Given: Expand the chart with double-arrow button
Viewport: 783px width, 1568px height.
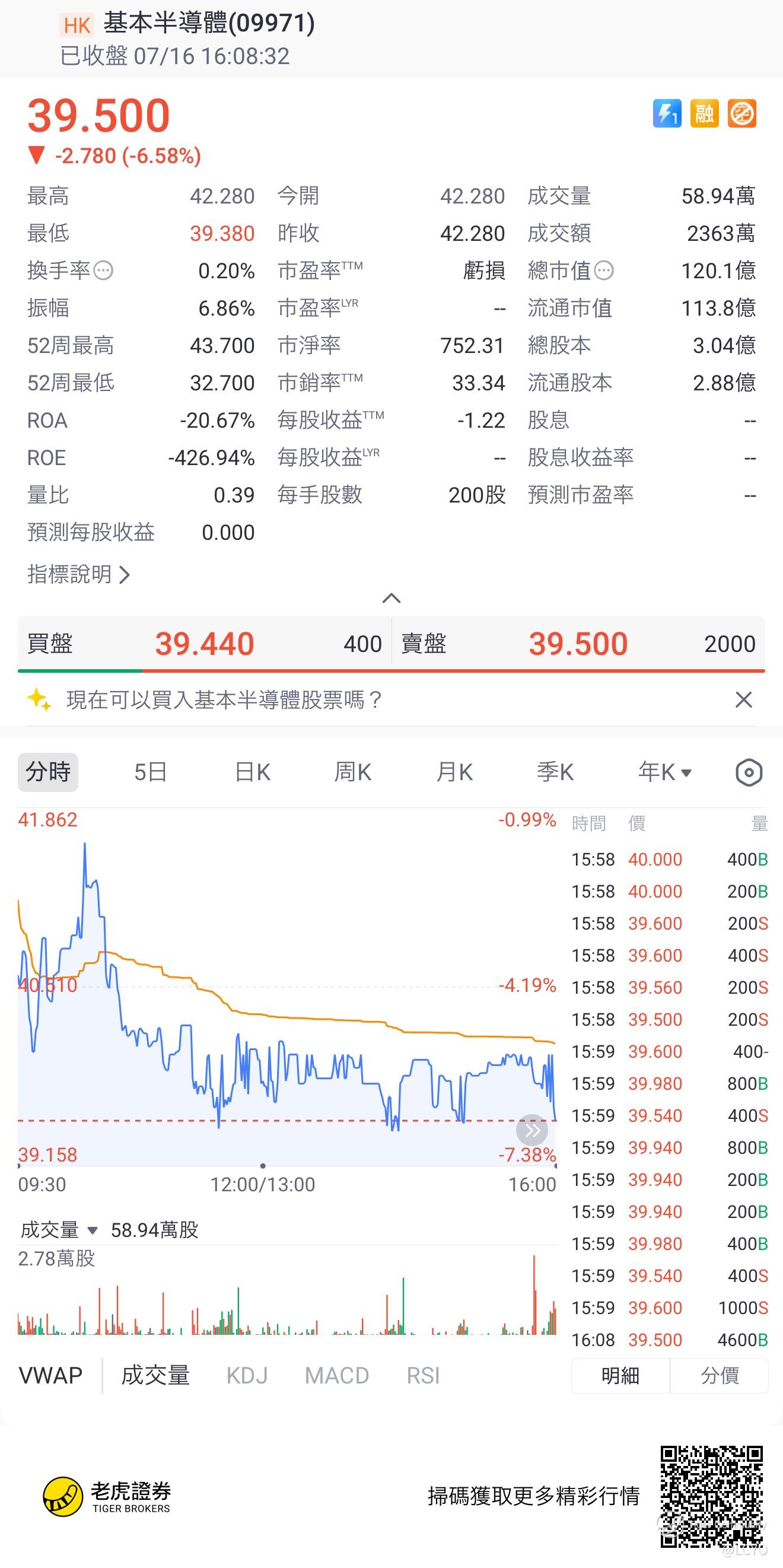Looking at the screenshot, I should coord(531,1130).
